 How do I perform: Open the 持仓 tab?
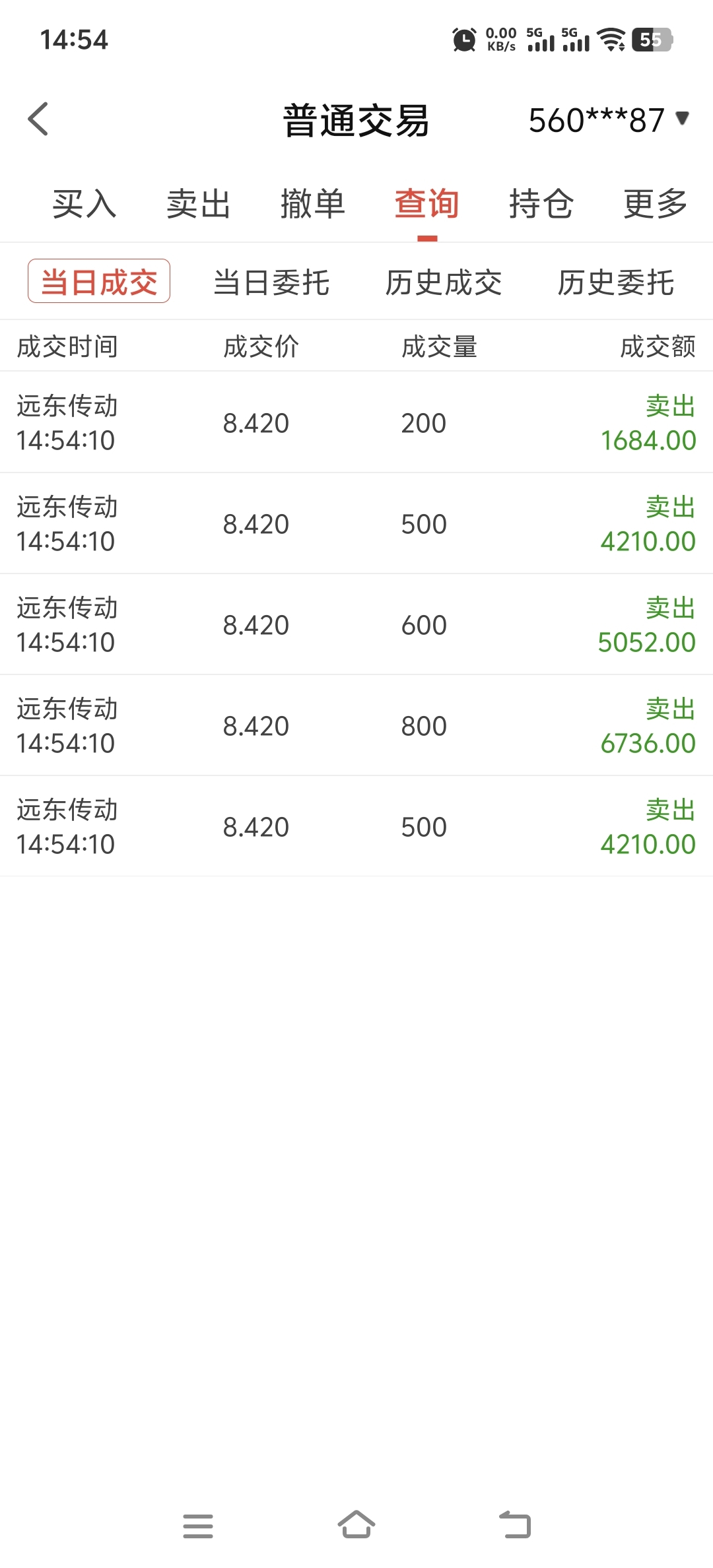541,203
